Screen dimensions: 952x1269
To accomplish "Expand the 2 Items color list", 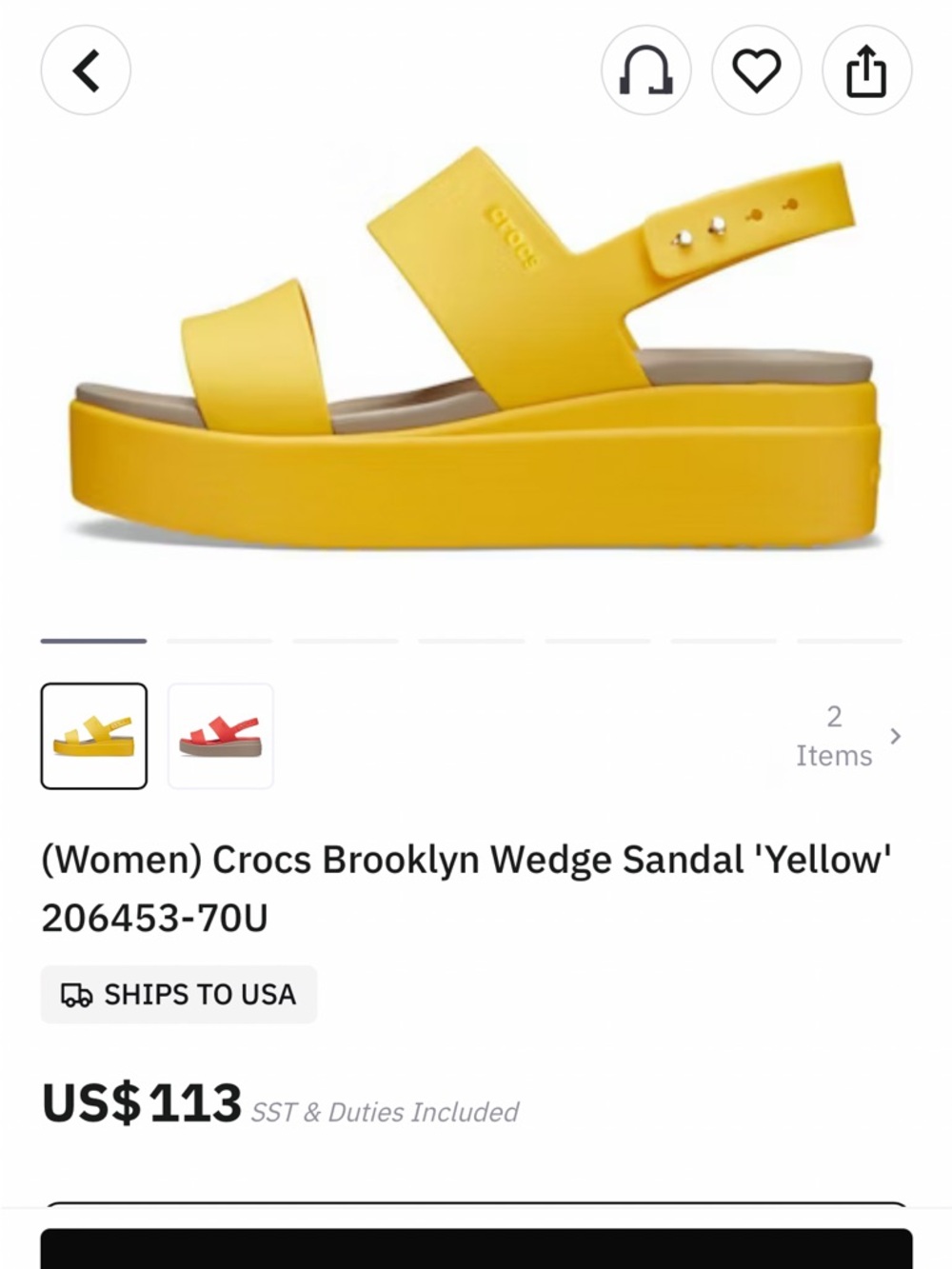I will coord(836,736).
